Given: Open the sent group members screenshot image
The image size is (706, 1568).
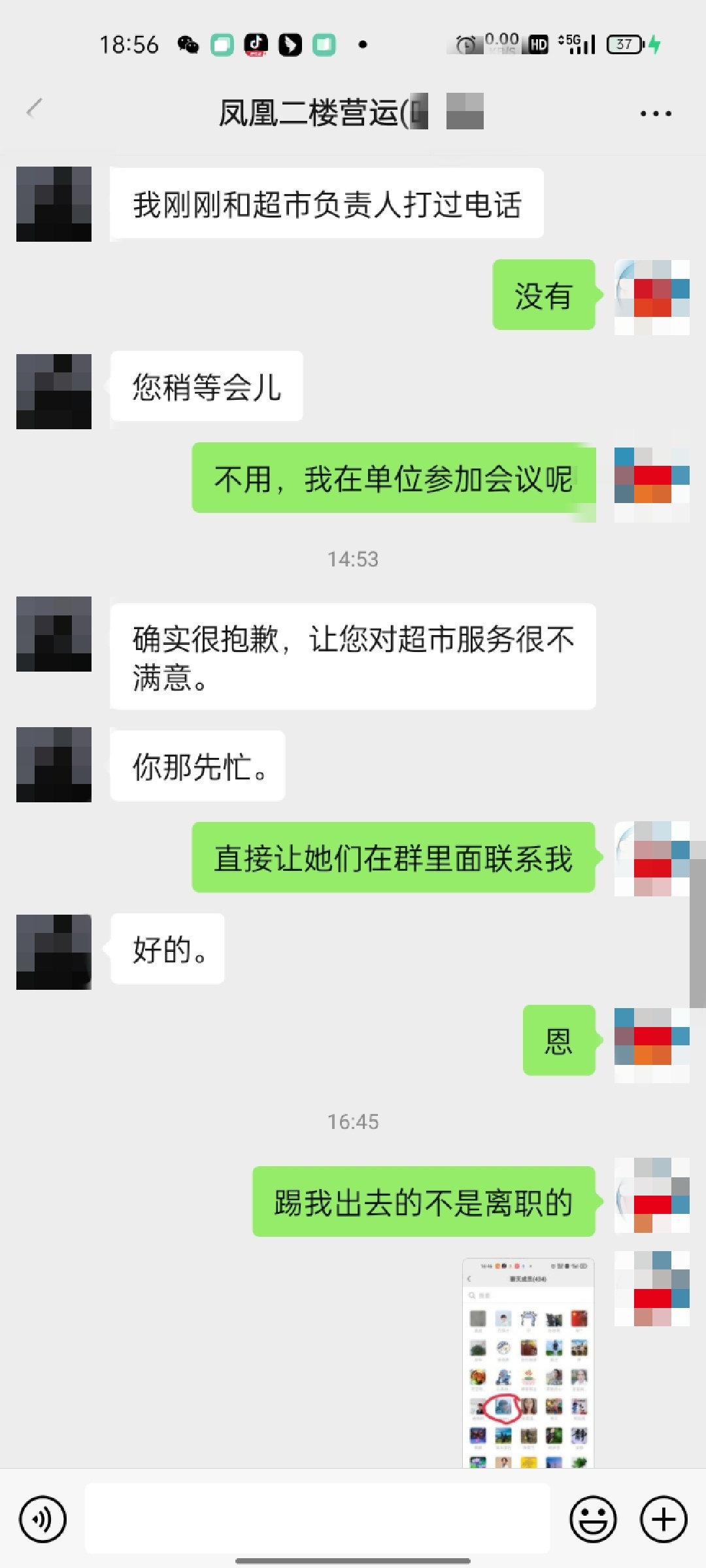Looking at the screenshot, I should (528, 1362).
